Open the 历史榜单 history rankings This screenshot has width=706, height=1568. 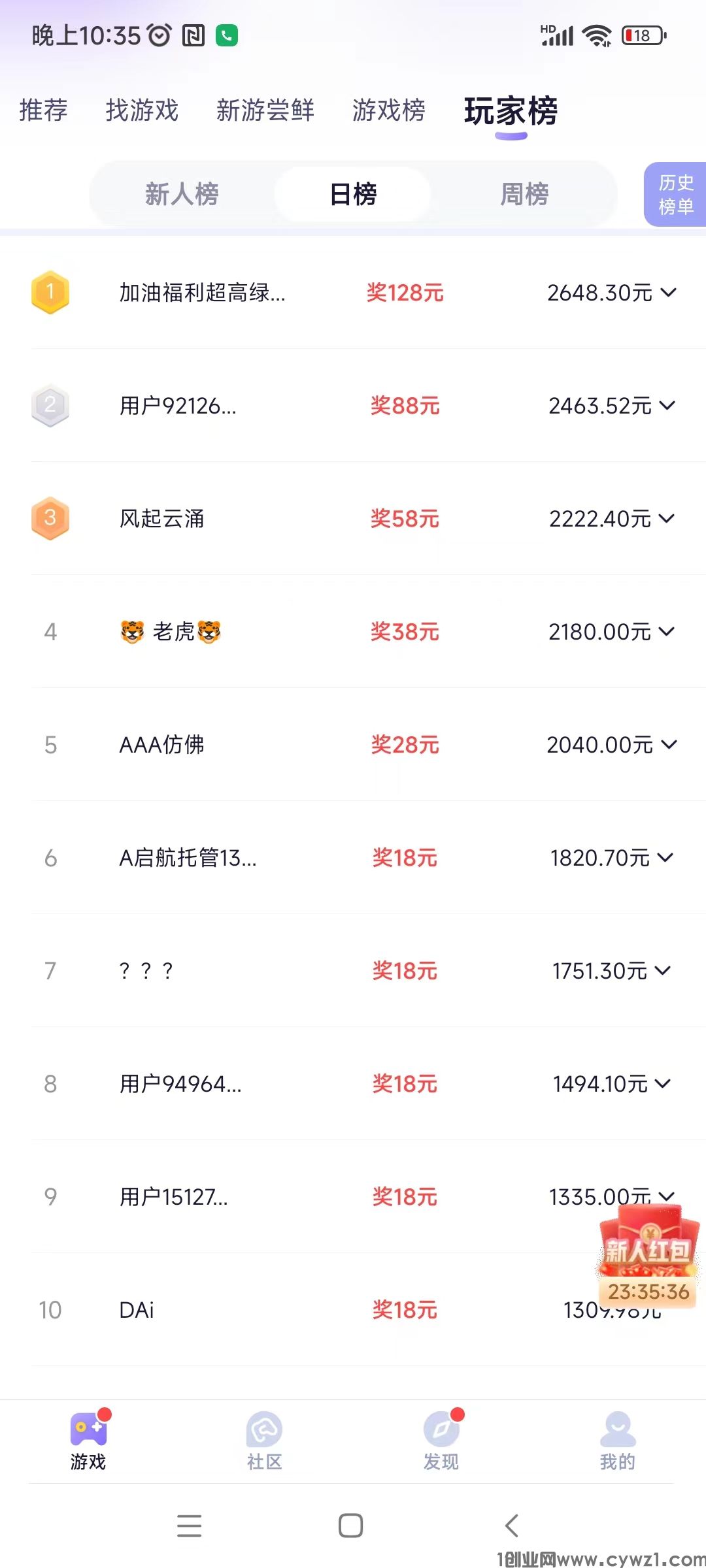point(674,194)
